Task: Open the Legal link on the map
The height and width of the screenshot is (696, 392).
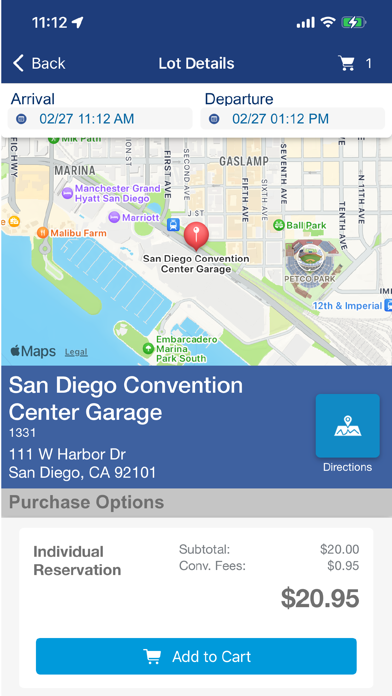Action: click(x=76, y=352)
